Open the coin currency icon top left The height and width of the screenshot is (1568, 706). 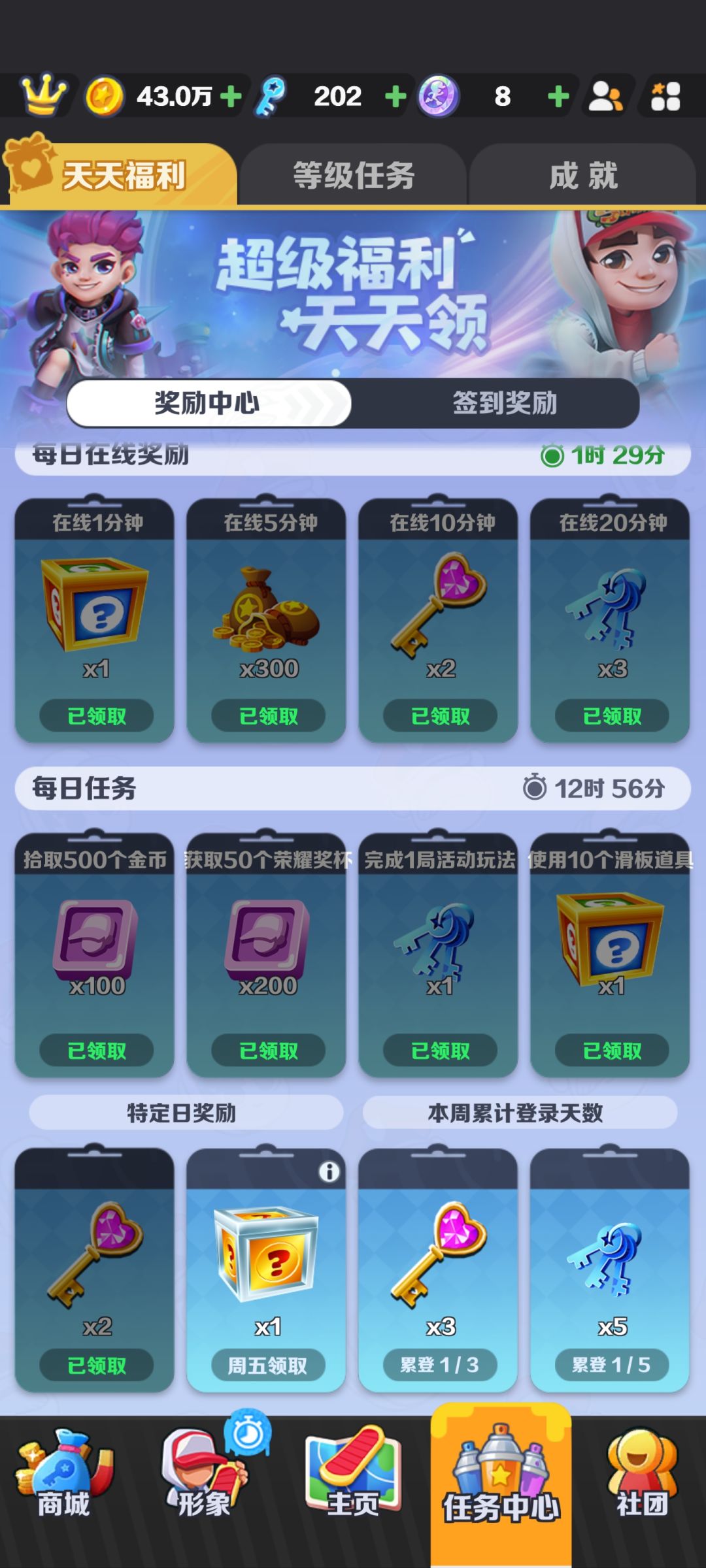(105, 95)
